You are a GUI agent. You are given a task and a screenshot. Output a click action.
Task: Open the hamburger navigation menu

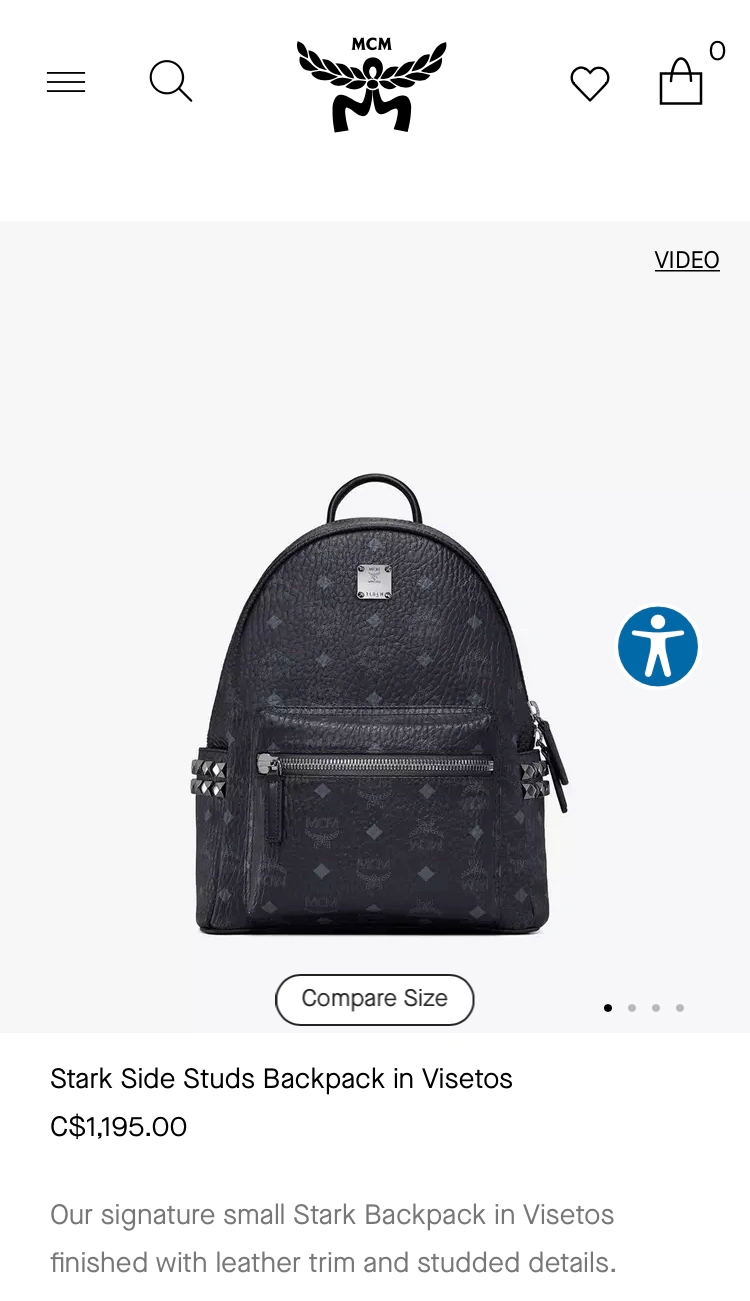coord(66,82)
